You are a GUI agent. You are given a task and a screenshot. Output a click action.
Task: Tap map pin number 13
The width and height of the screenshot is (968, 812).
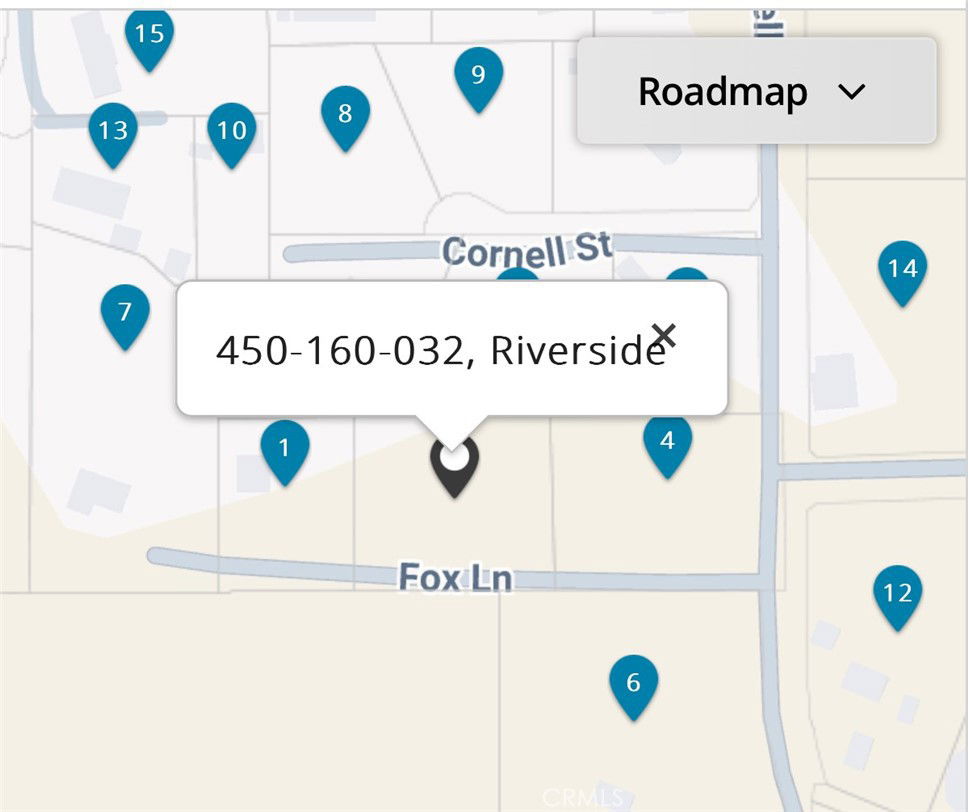113,131
